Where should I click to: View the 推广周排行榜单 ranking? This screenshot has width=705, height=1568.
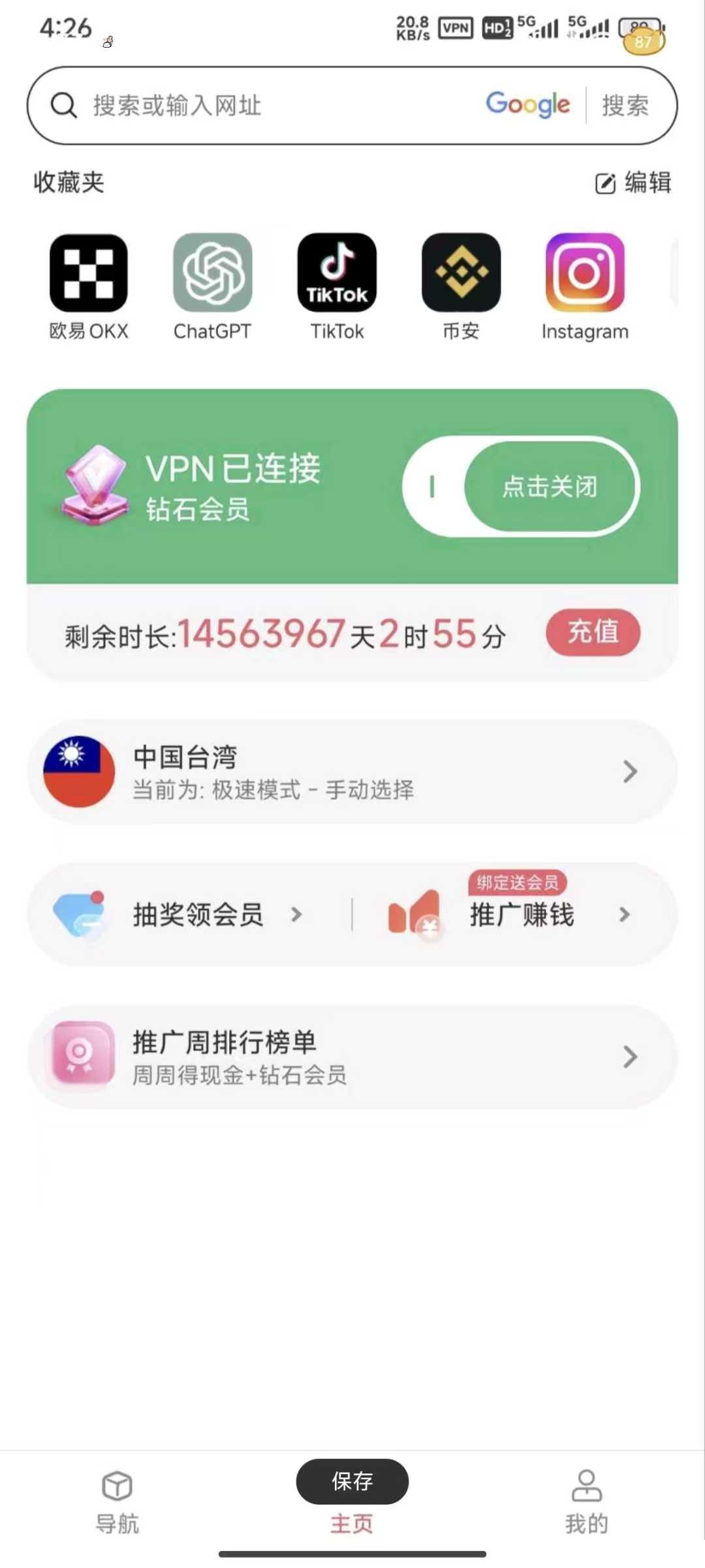352,1057
